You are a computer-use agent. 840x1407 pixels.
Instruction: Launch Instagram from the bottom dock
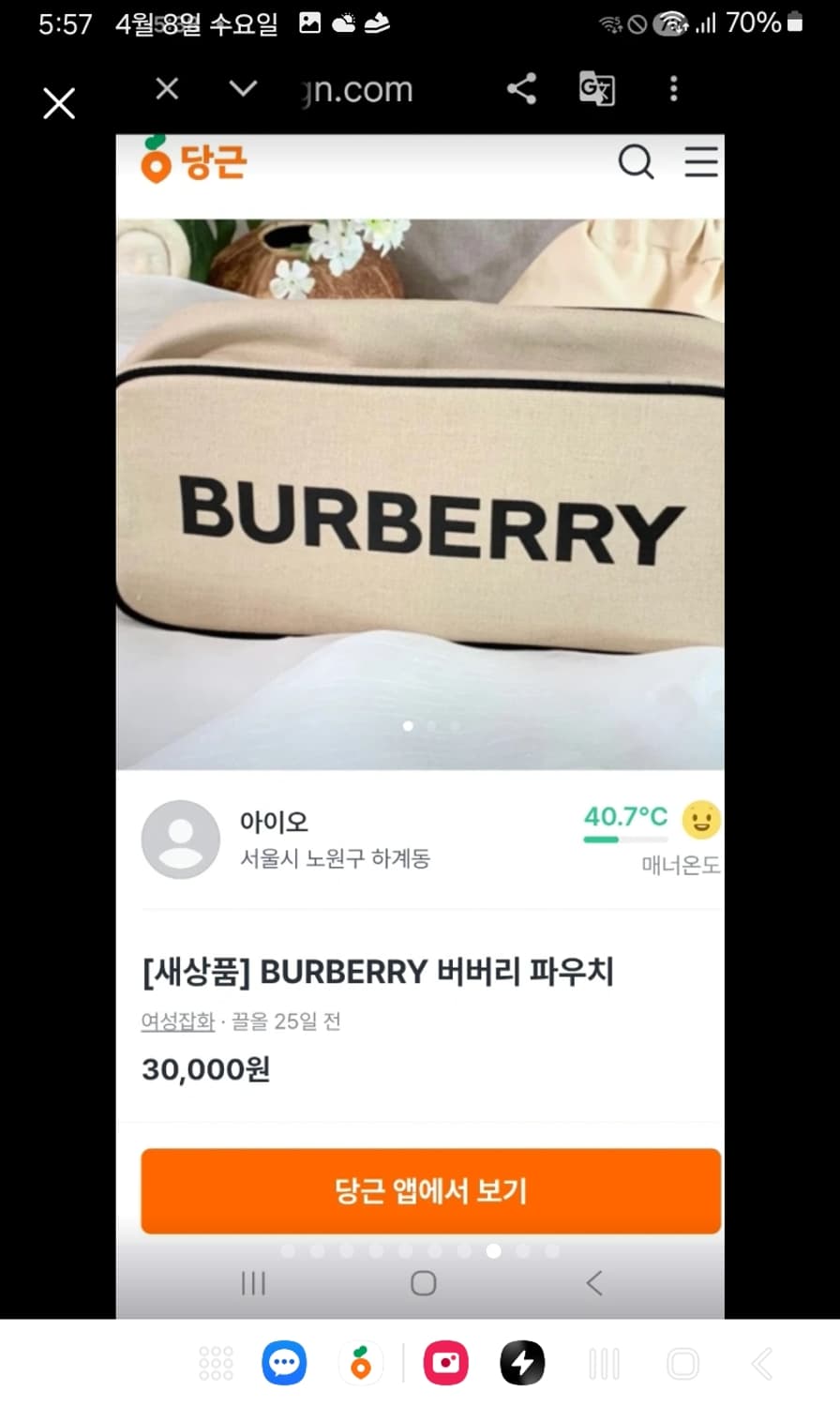[x=446, y=1363]
